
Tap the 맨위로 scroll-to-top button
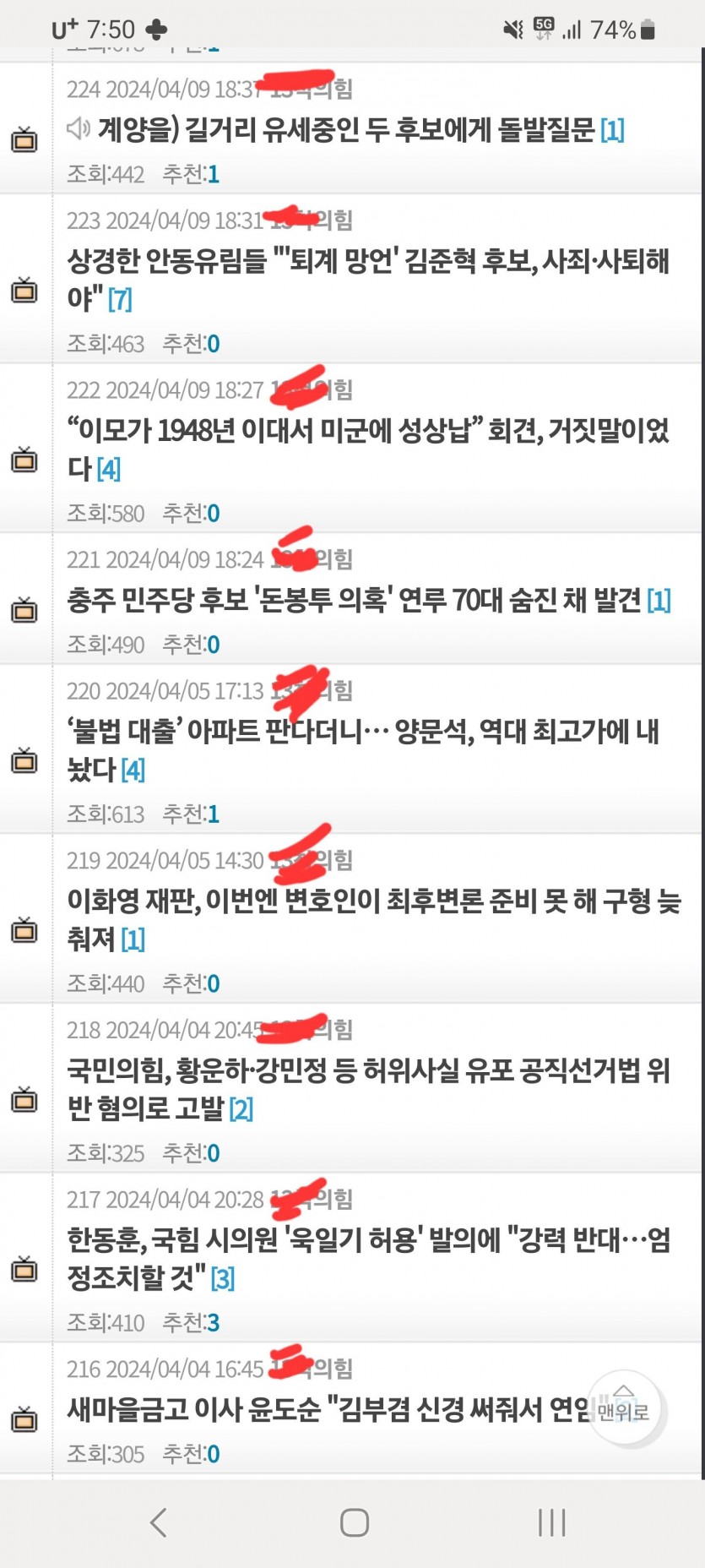pyautogui.click(x=624, y=1407)
